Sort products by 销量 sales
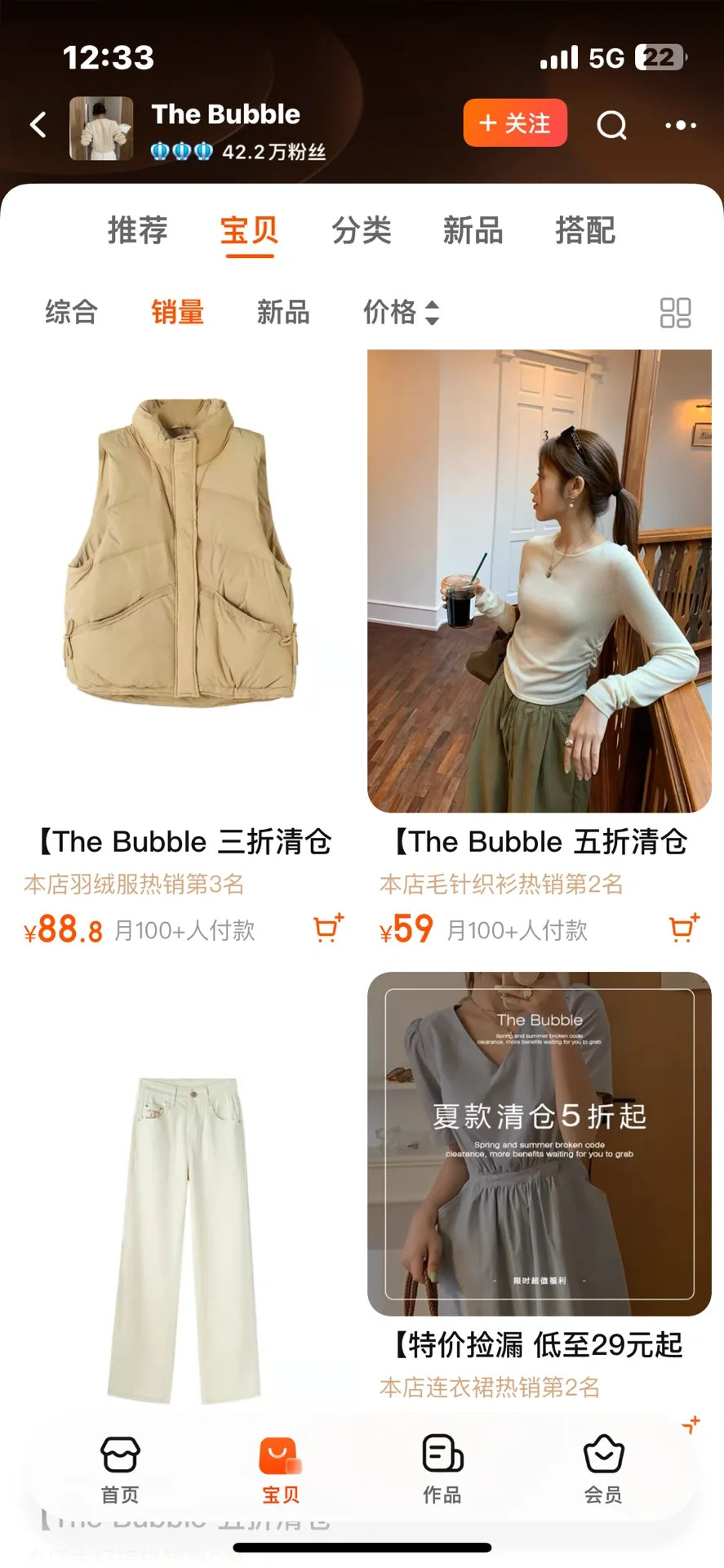The image size is (724, 1568). pos(178,312)
